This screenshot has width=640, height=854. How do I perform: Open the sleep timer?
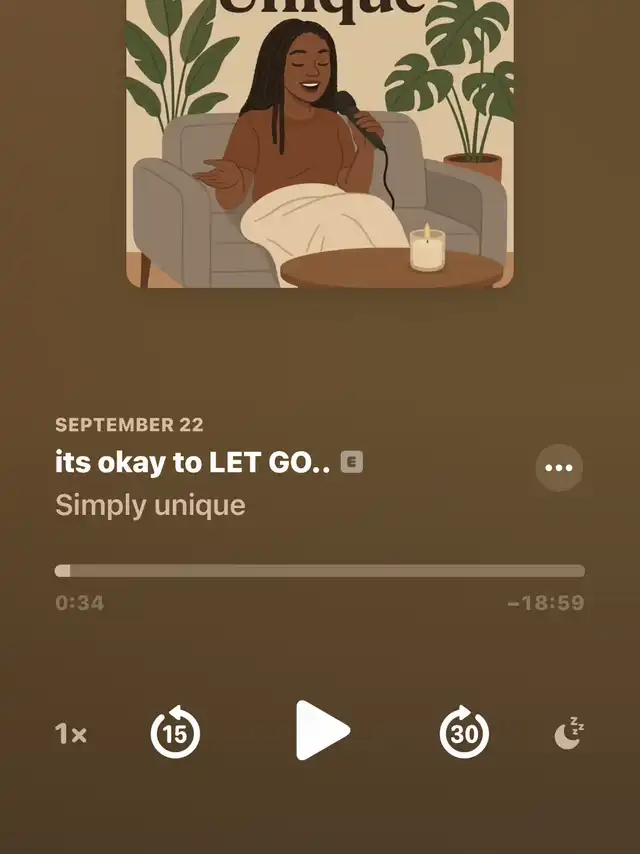click(568, 734)
